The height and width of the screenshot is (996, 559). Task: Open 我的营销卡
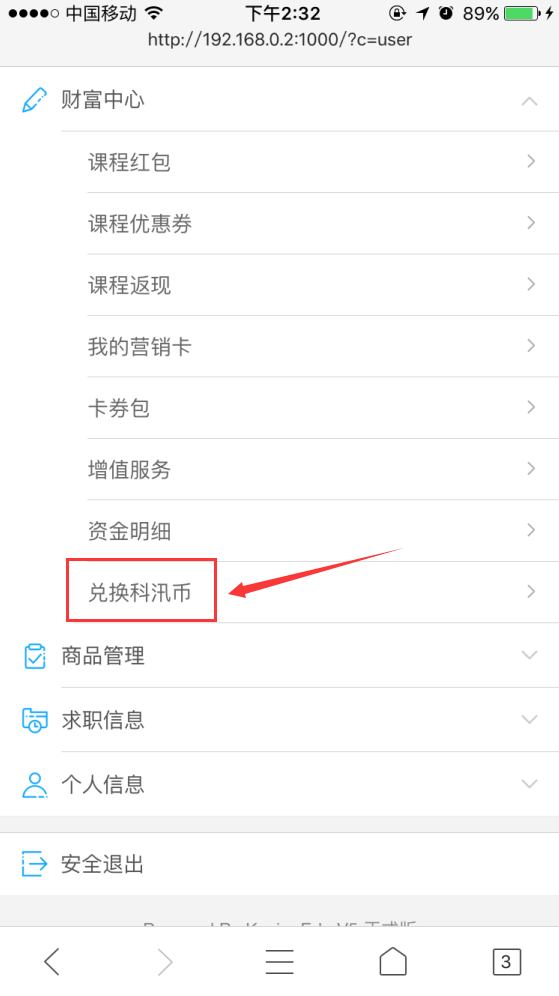(x=323, y=346)
